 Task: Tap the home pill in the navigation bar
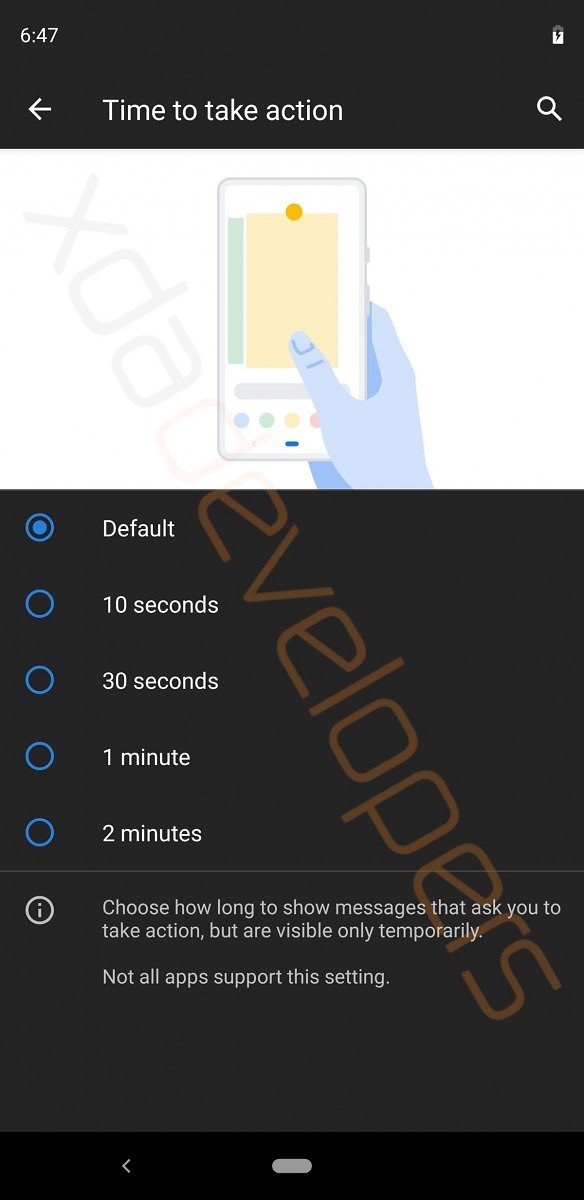292,1166
